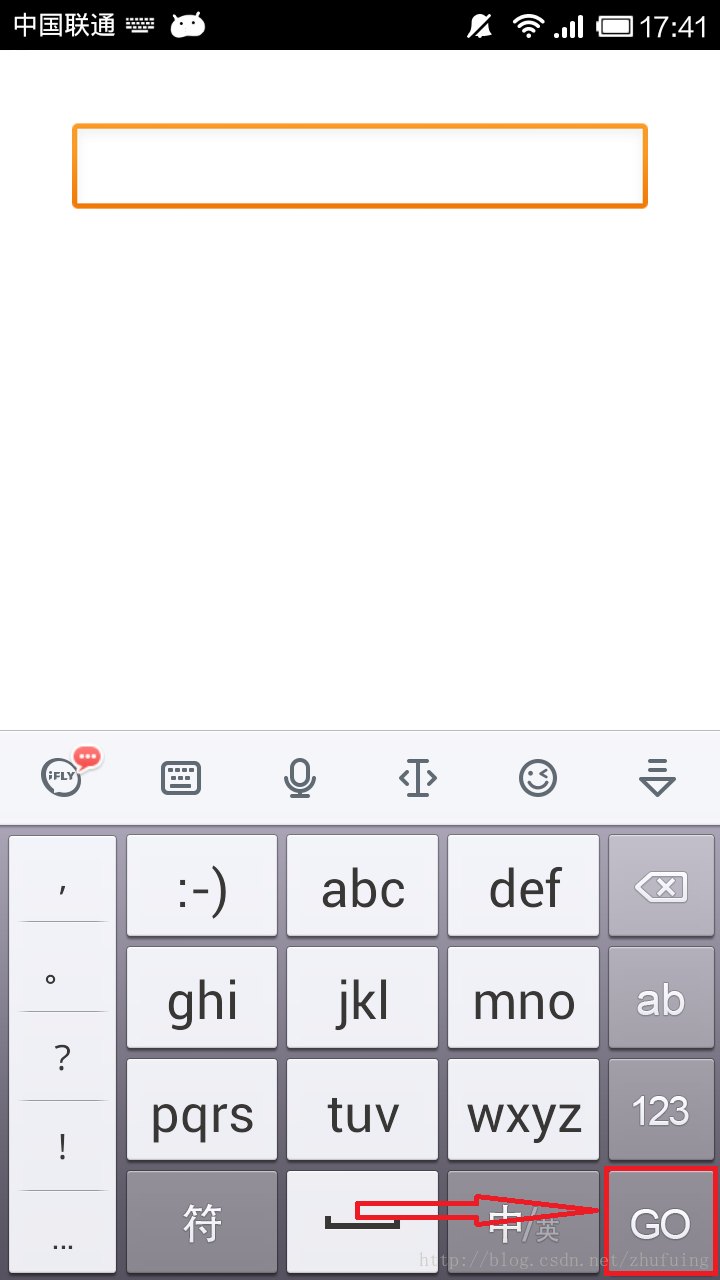Open the cursor editing tool
Screen dimensions: 720x1280
(418, 778)
